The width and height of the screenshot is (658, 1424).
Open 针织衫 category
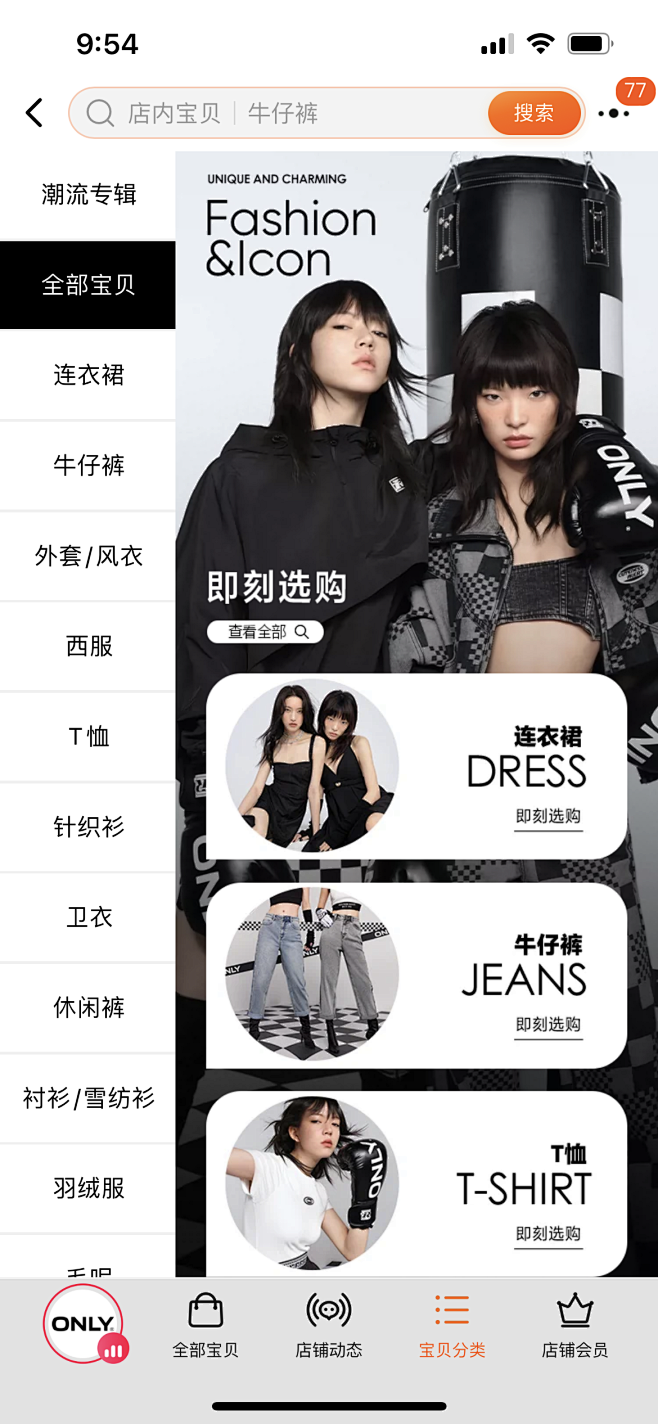click(88, 827)
